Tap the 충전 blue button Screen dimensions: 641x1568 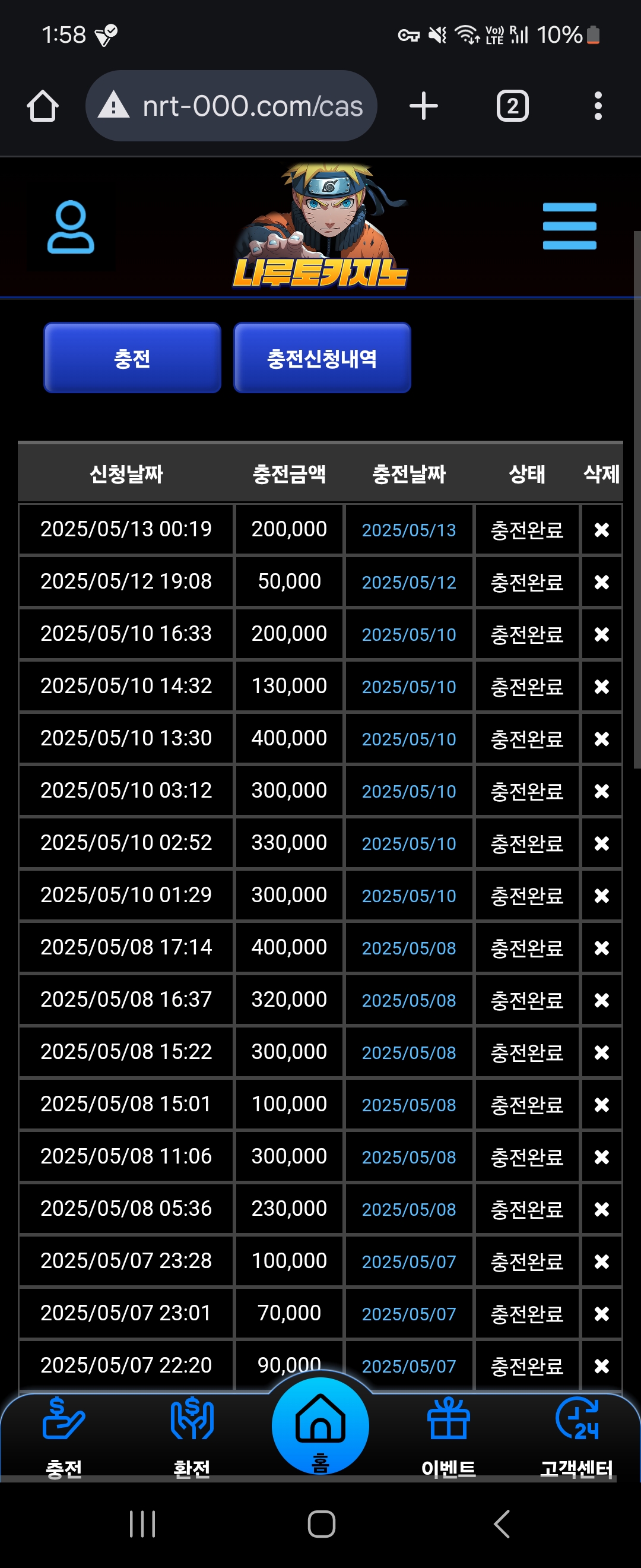tap(132, 358)
